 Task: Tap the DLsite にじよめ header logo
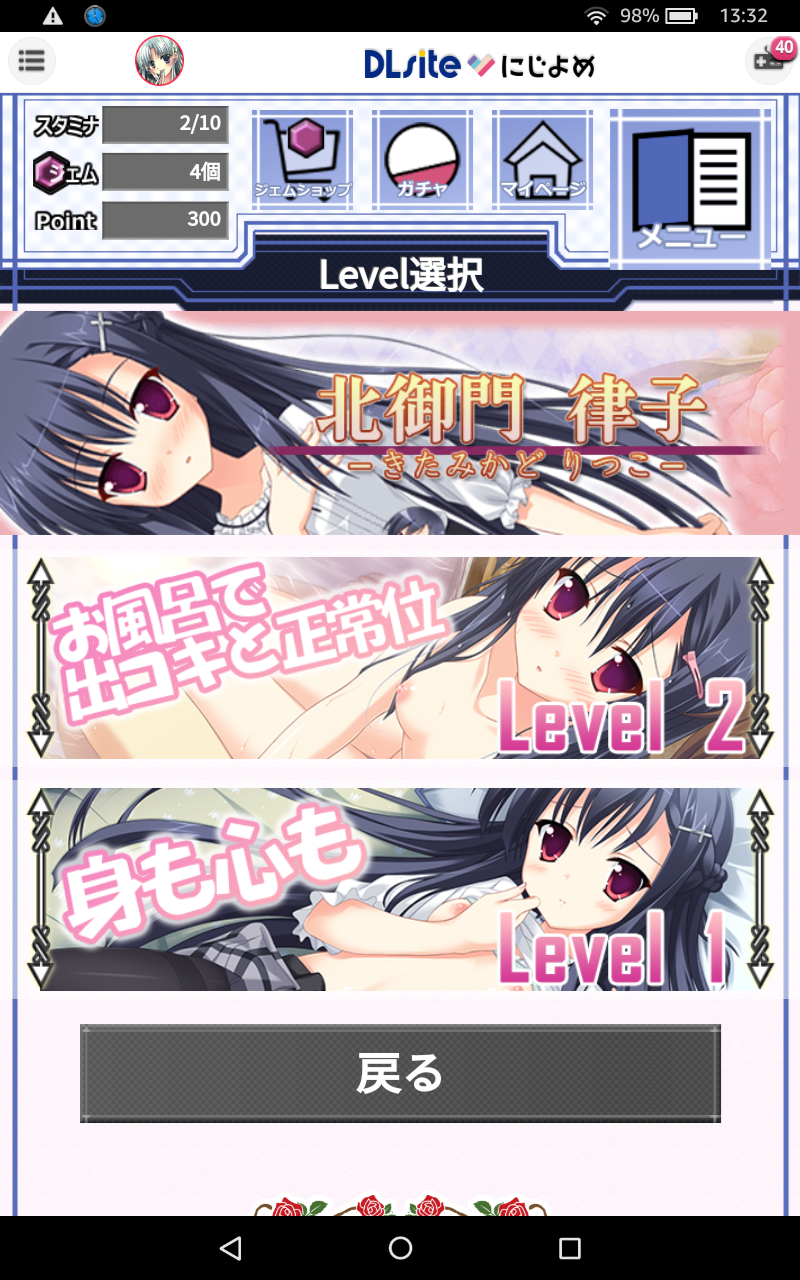click(x=479, y=66)
